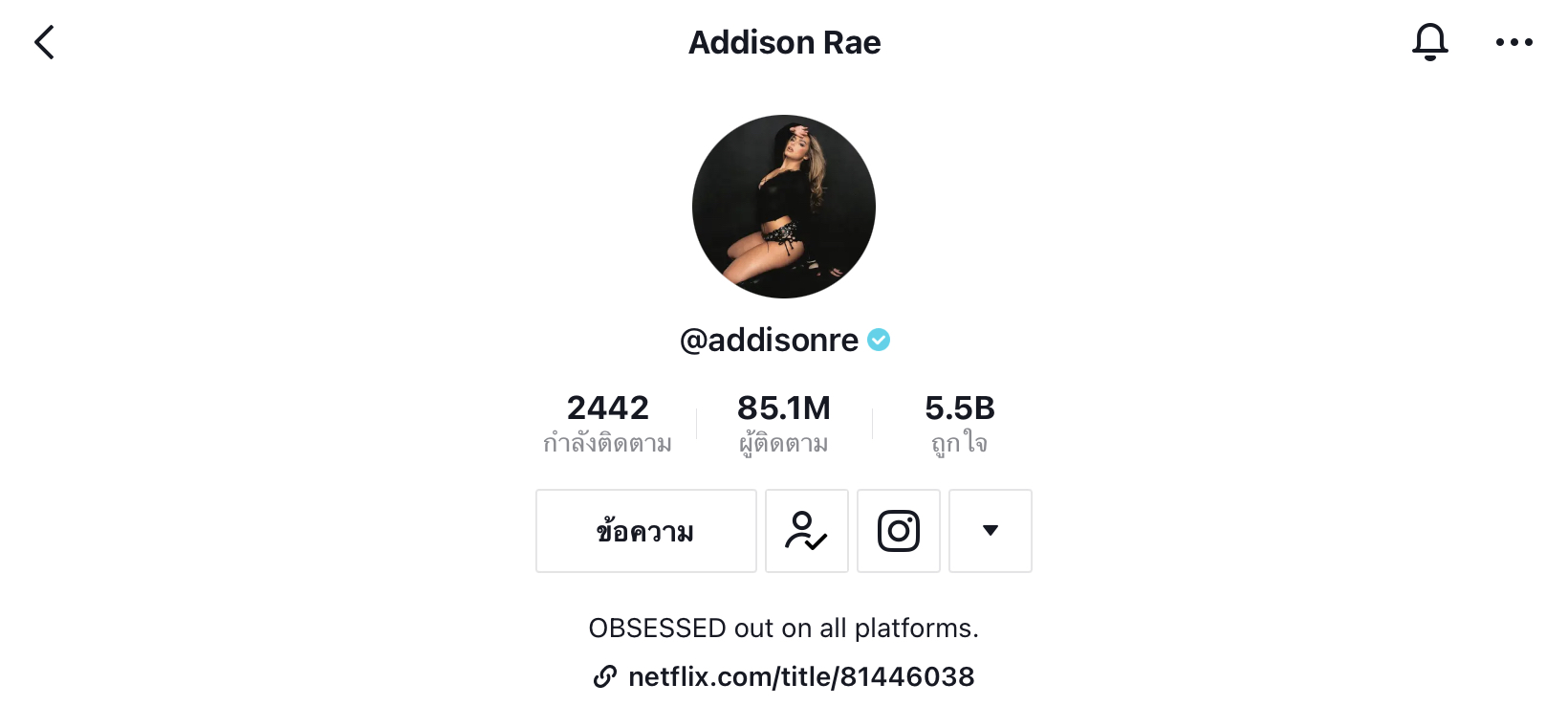Open Addison Rae's profile picture
1568x706 pixels.
[783, 207]
